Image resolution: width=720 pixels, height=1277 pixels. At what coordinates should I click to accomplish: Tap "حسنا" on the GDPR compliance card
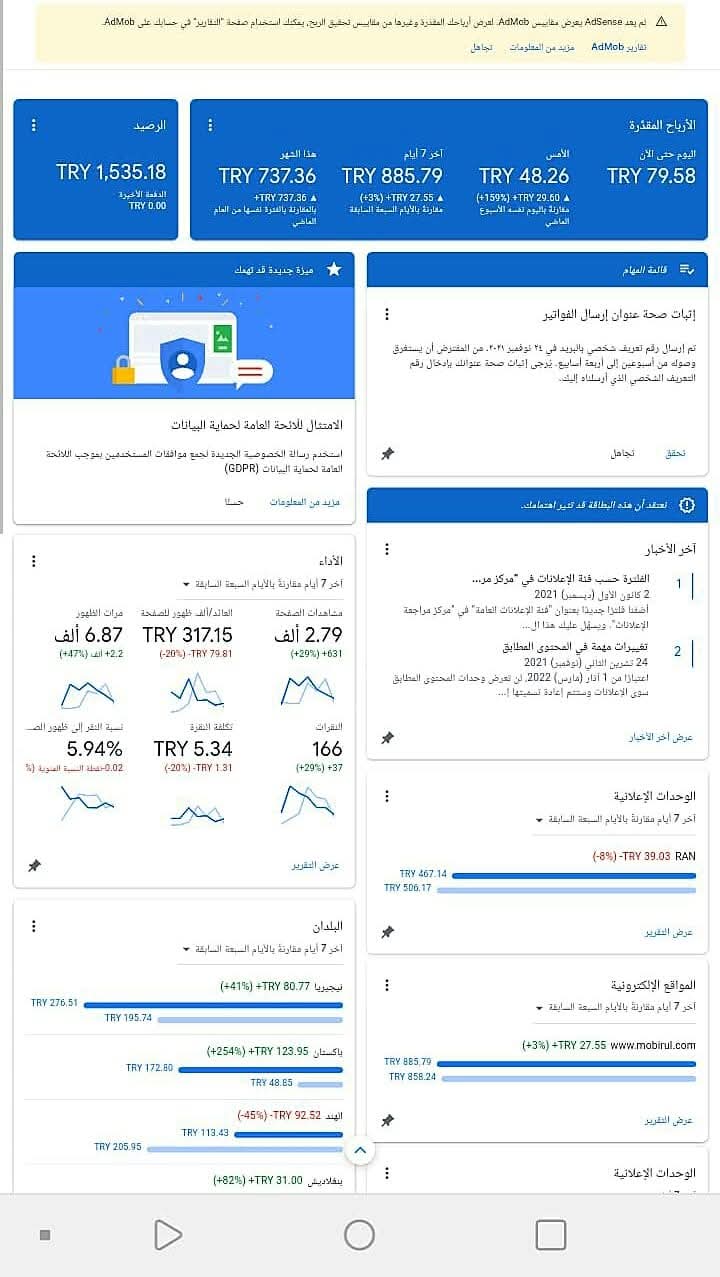coord(233,501)
